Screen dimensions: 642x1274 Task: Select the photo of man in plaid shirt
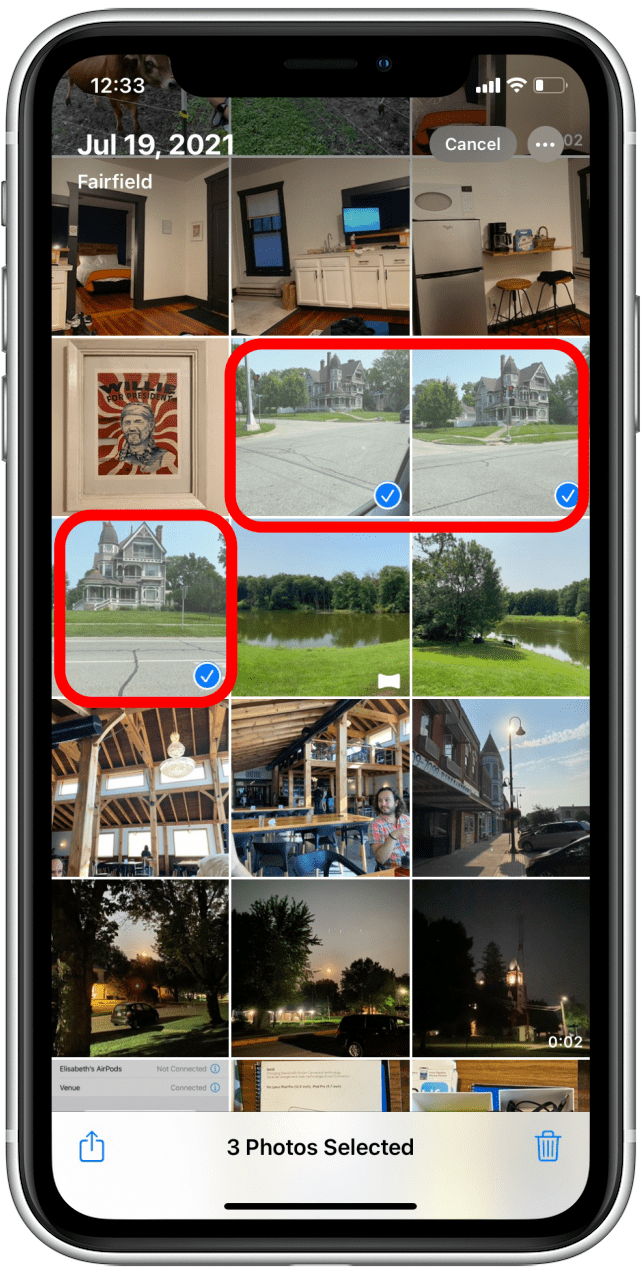[320, 787]
